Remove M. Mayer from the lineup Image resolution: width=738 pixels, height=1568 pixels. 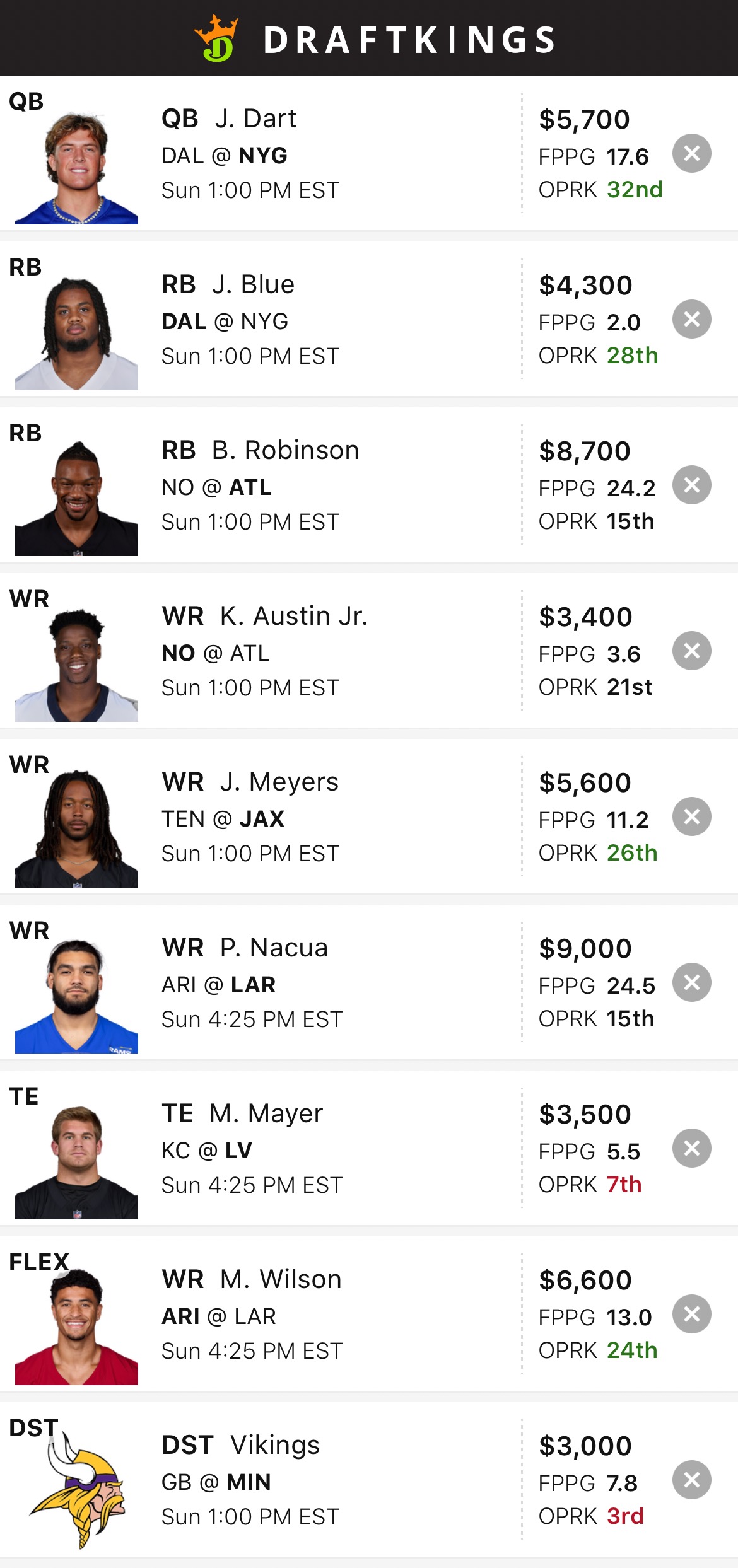point(691,1148)
